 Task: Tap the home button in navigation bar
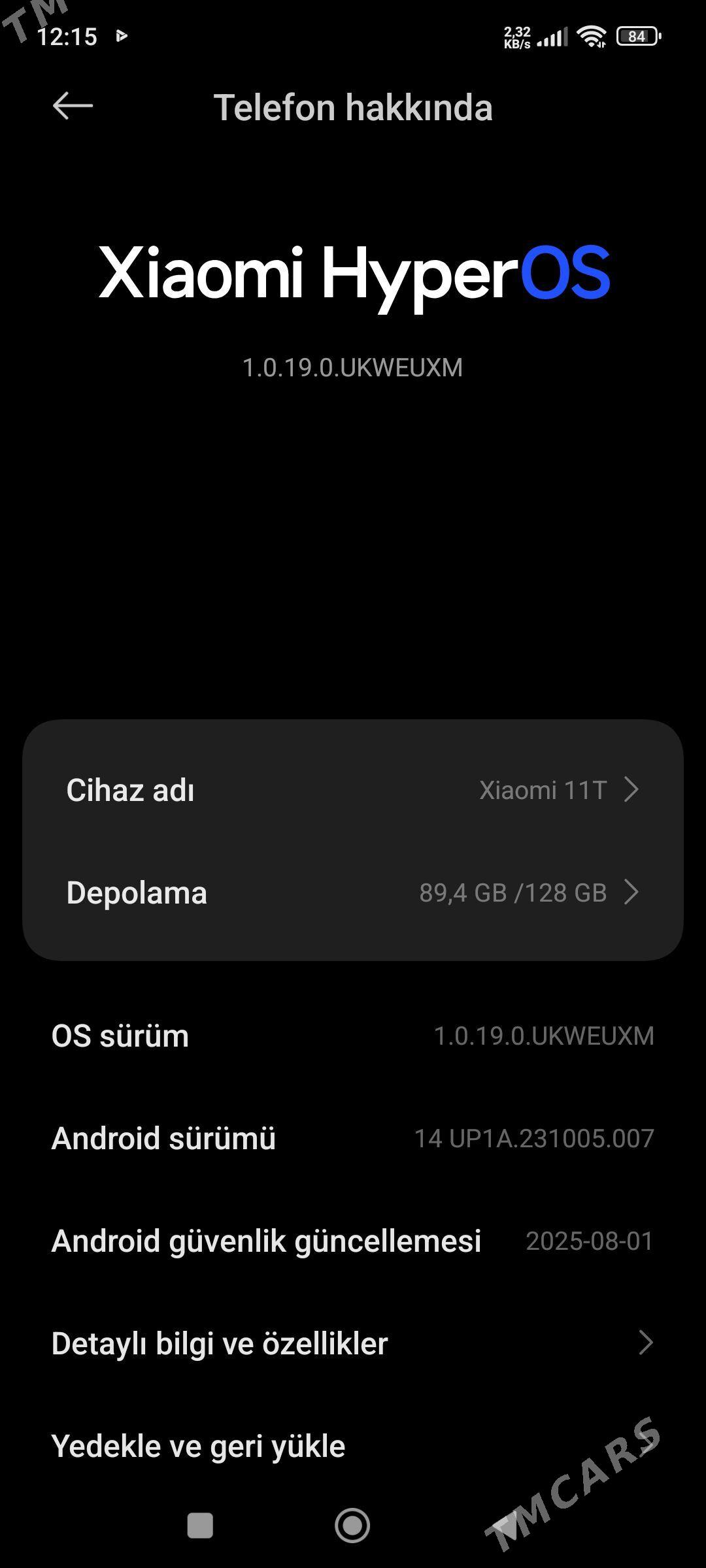pos(352,1526)
